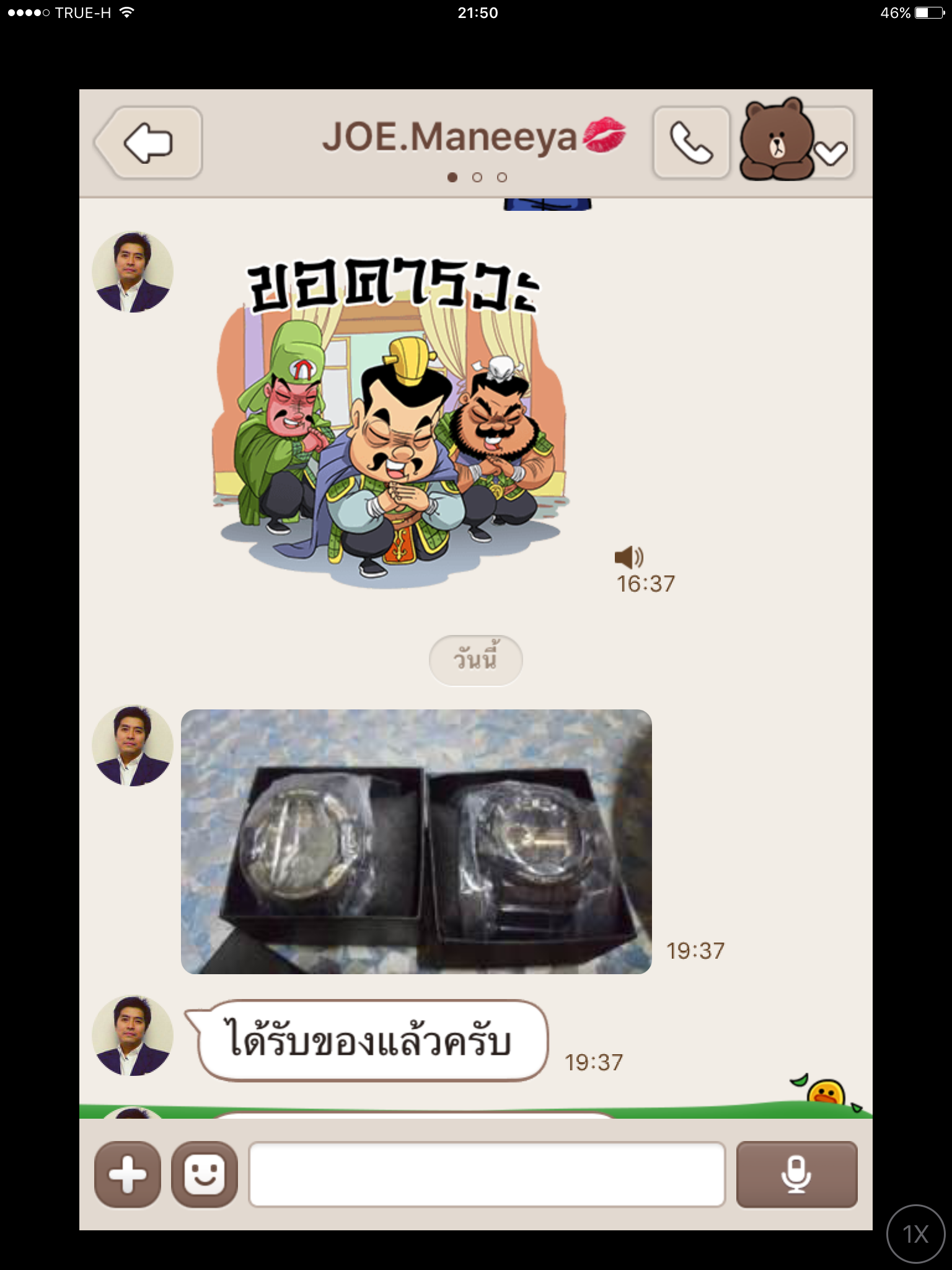Open the attachment plus menu
The image size is (952, 1270).
[128, 1174]
